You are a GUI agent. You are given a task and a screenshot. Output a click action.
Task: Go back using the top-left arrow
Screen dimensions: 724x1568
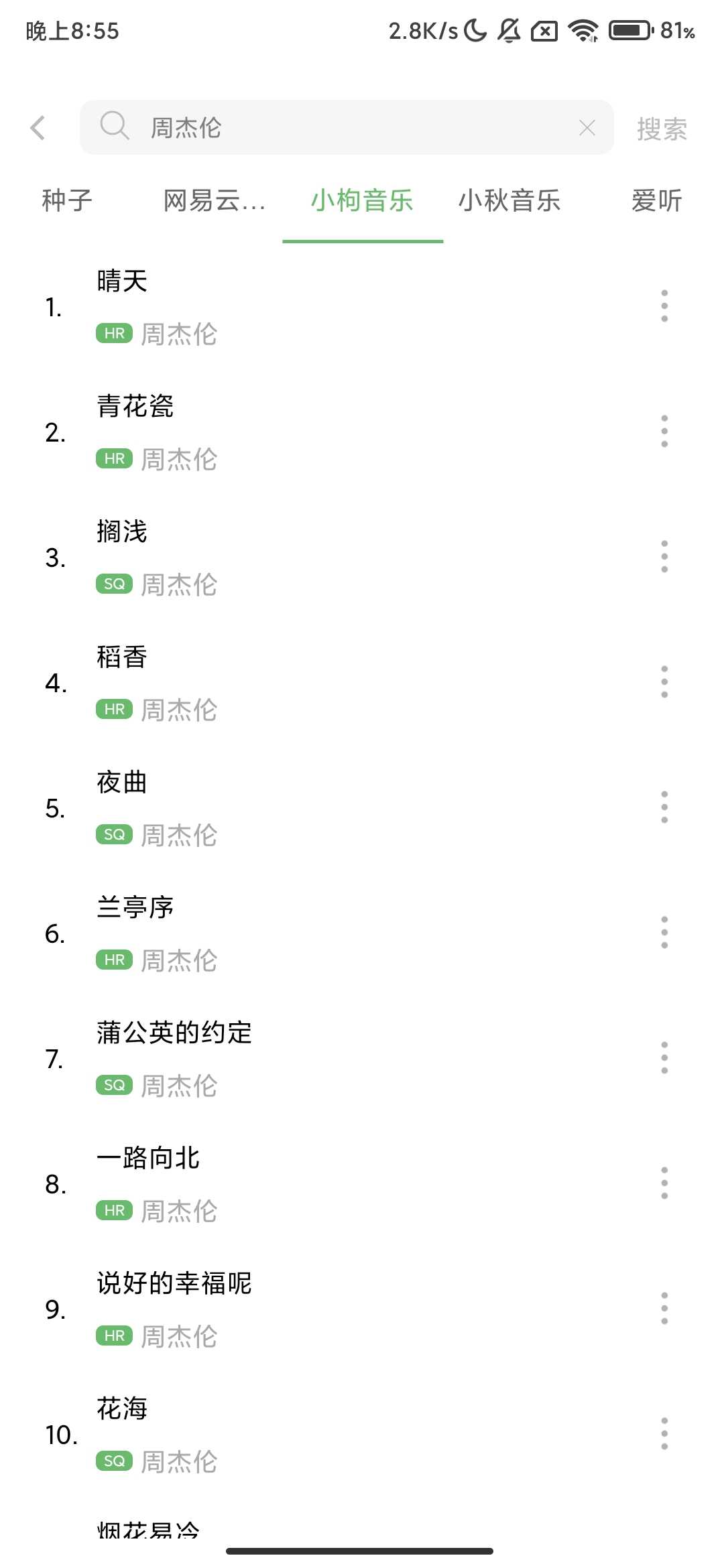coord(38,127)
